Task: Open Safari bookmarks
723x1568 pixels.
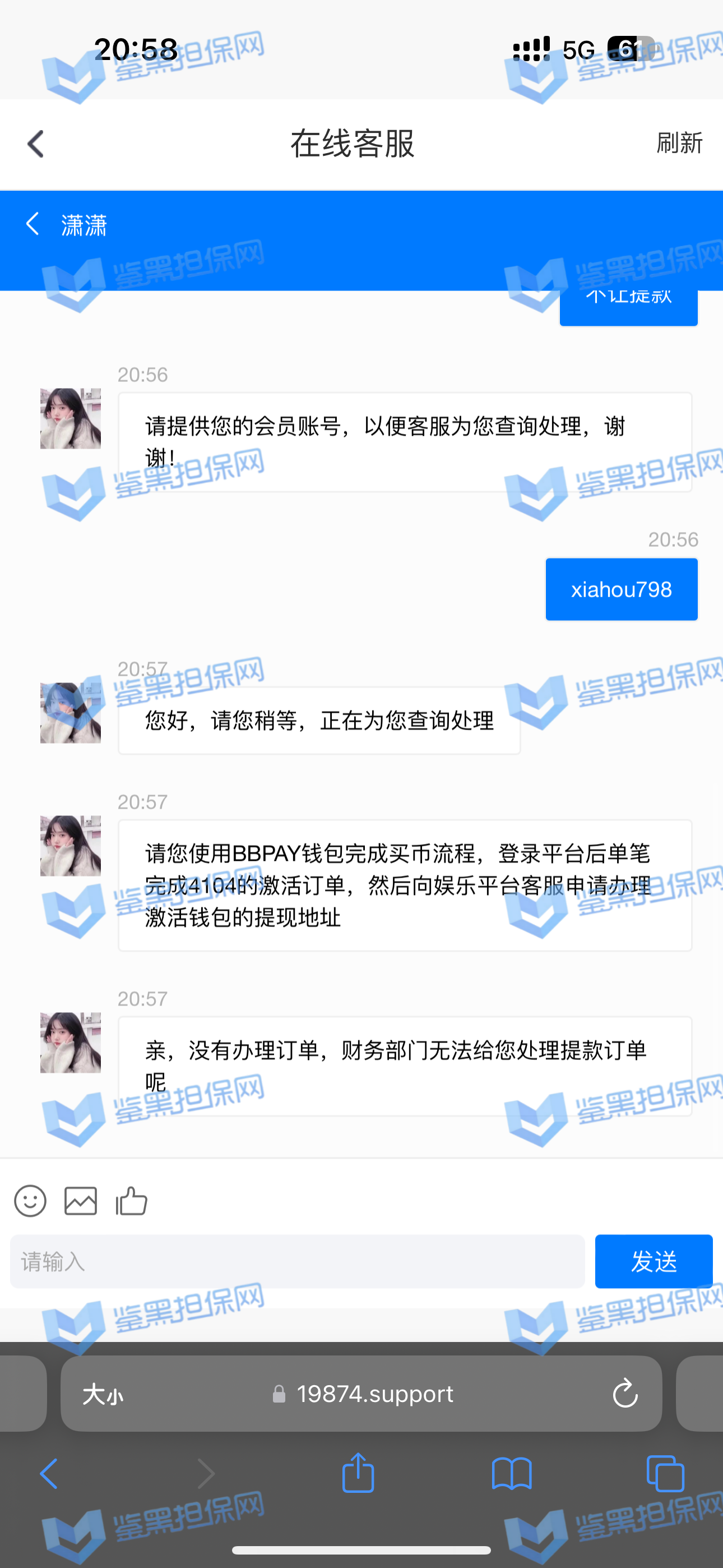Action: coord(511,1474)
